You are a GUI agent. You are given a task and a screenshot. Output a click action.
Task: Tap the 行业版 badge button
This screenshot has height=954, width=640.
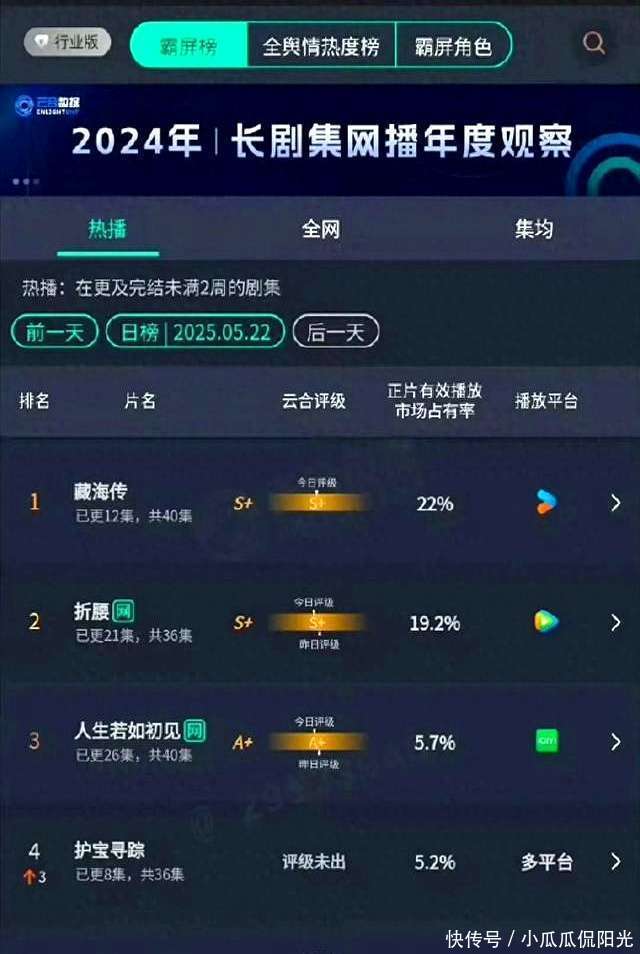pos(68,42)
